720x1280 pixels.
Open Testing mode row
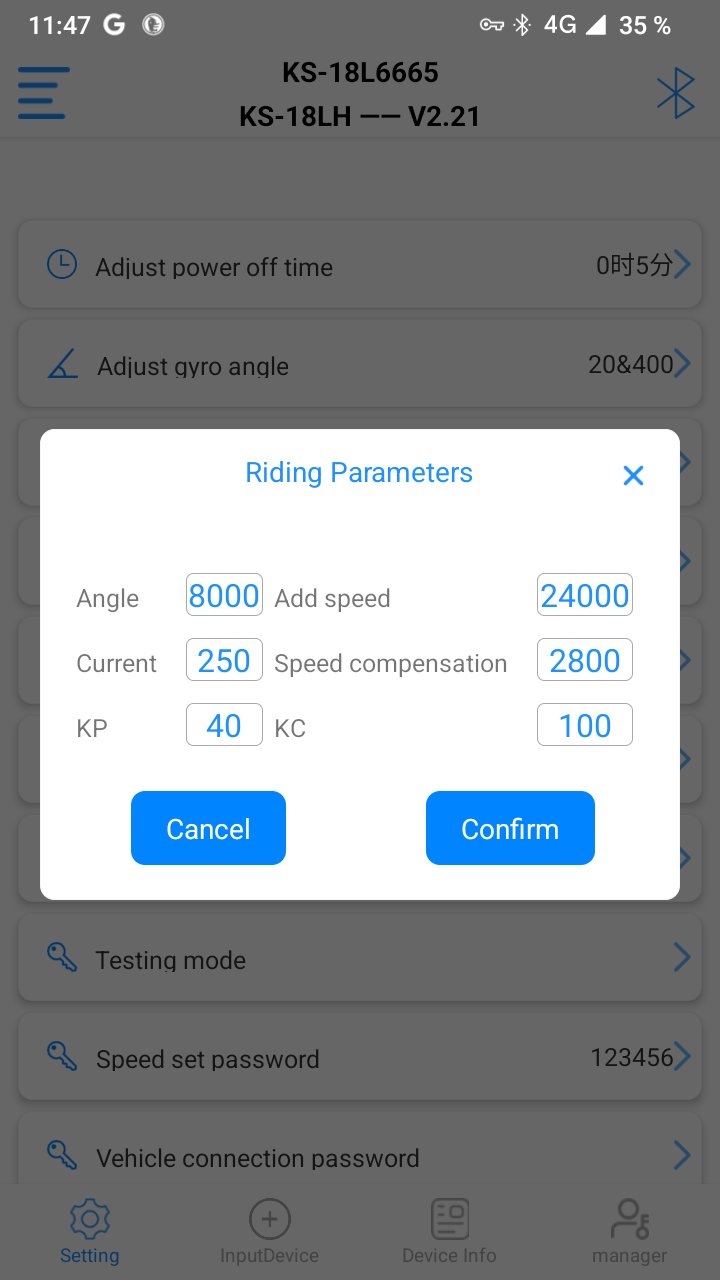click(360, 958)
